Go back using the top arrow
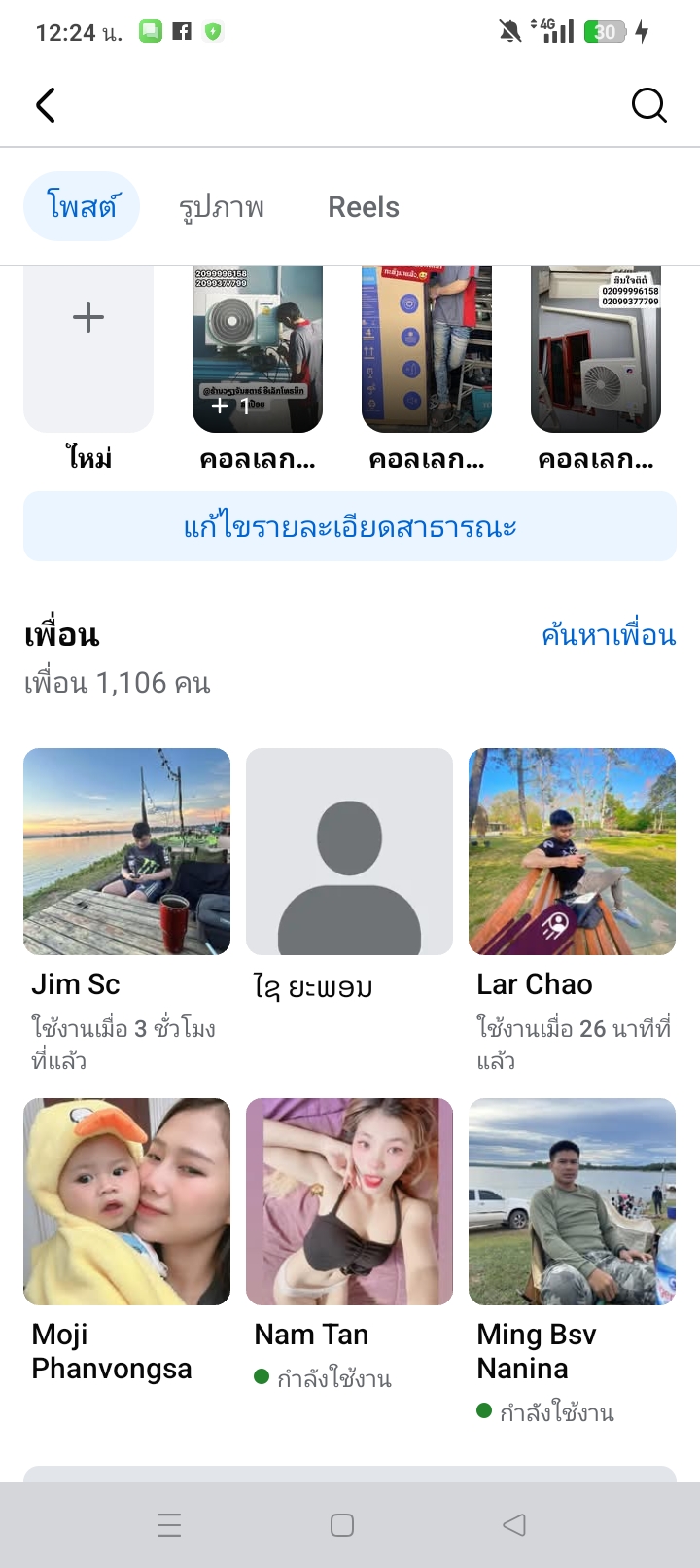 pos(46,105)
